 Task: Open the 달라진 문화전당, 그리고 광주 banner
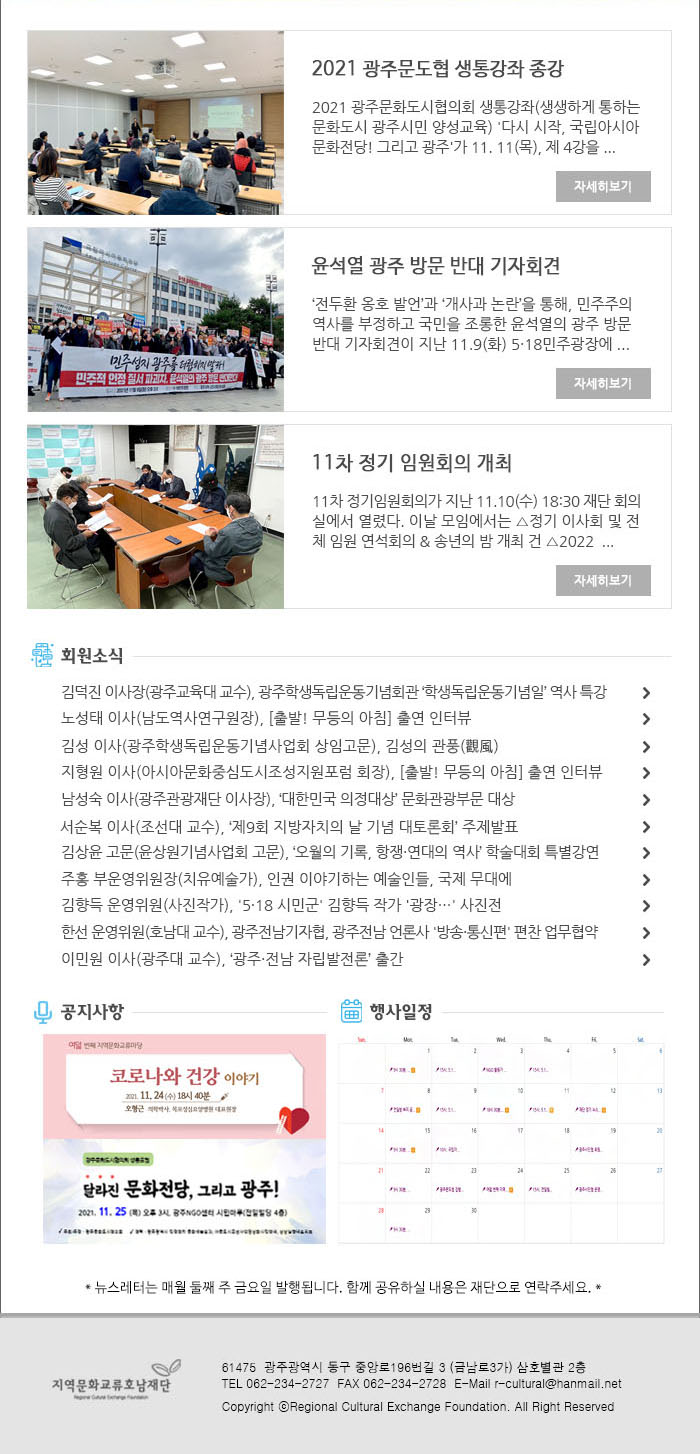184,1191
